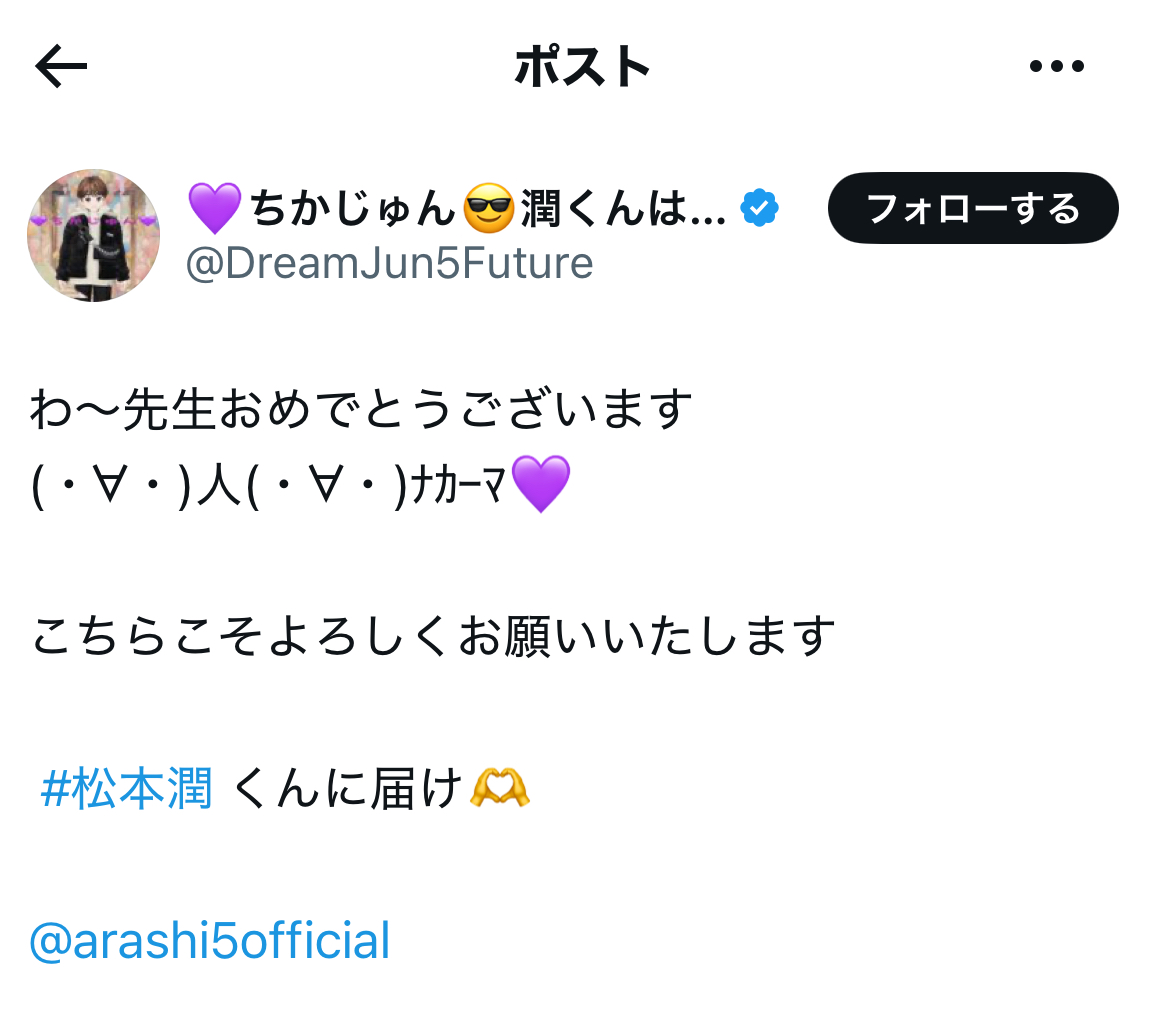The height and width of the screenshot is (1017, 1170).
Task: Open the poster's profile picture
Action: coord(93,235)
